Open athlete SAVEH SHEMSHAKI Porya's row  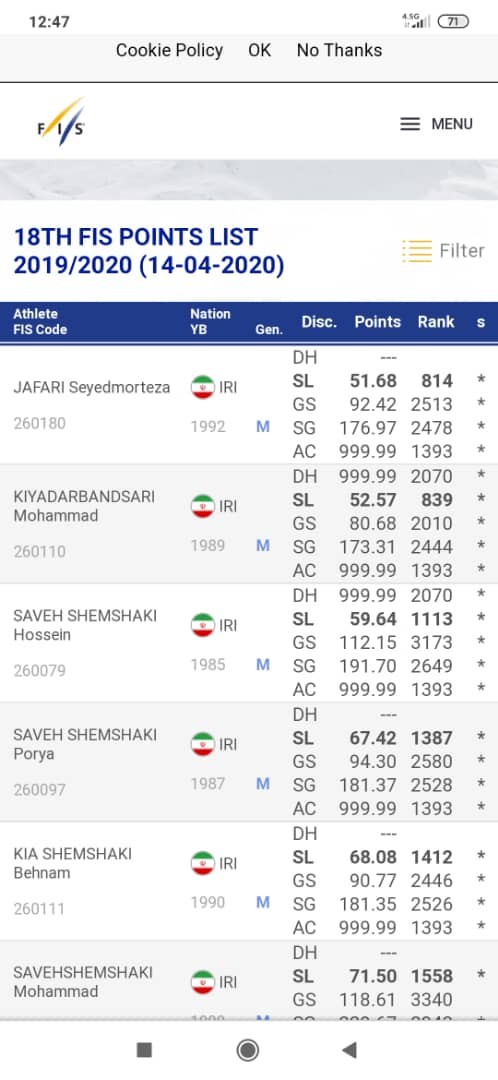249,762
